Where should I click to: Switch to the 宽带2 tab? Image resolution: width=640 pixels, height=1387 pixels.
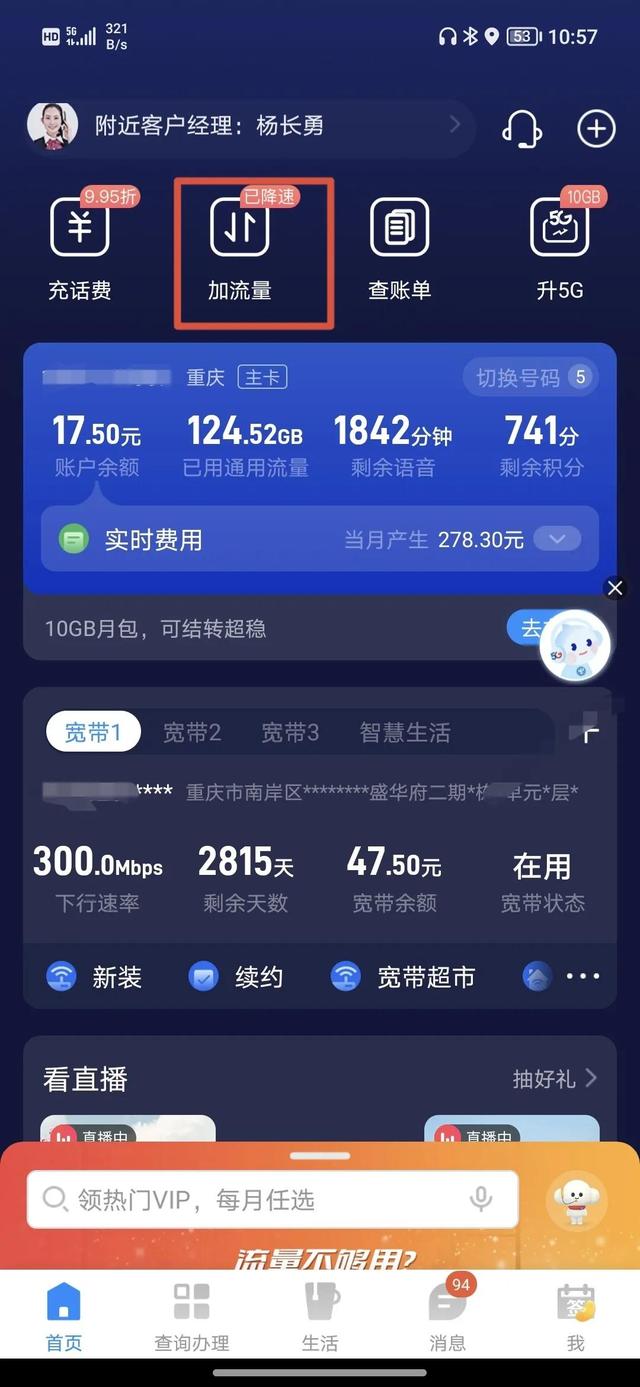click(192, 733)
